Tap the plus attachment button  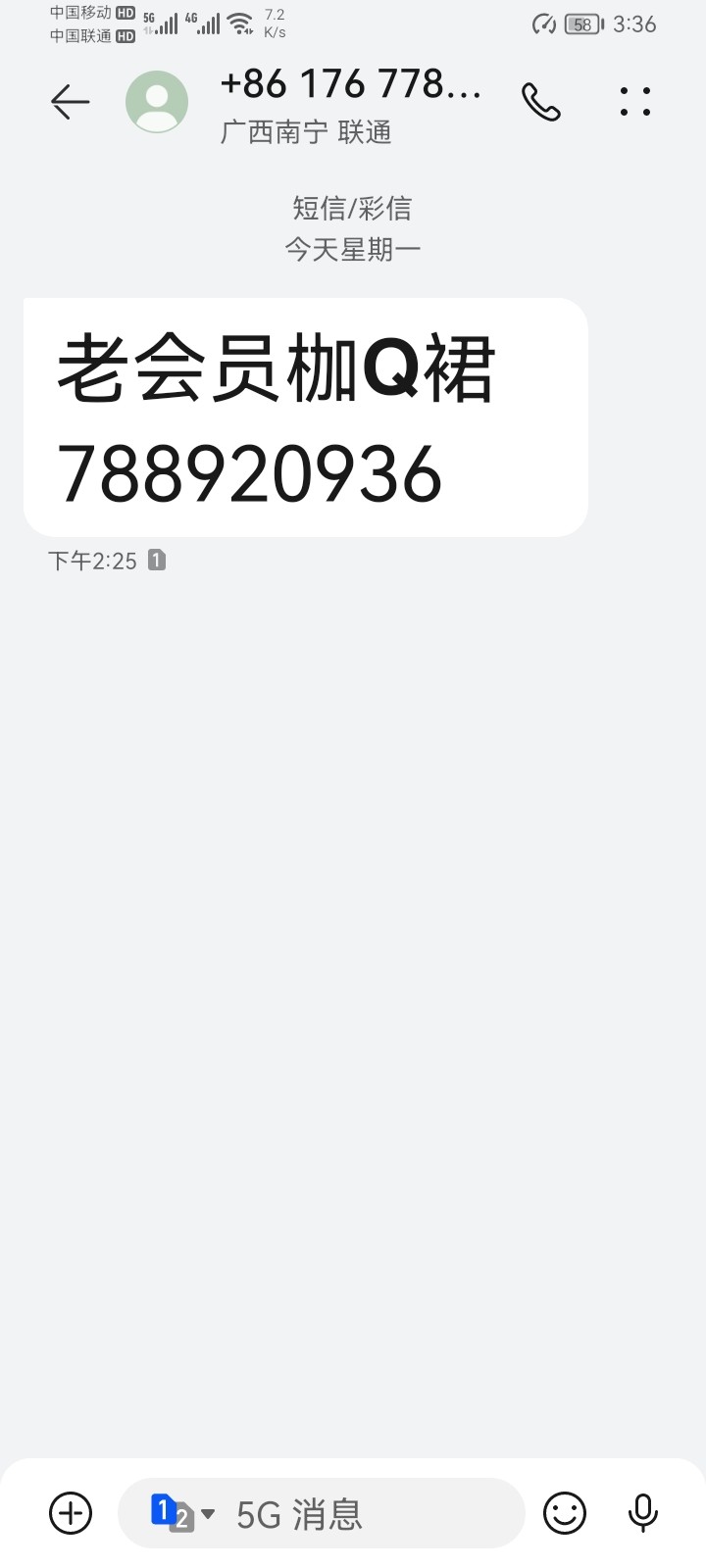tap(71, 1513)
